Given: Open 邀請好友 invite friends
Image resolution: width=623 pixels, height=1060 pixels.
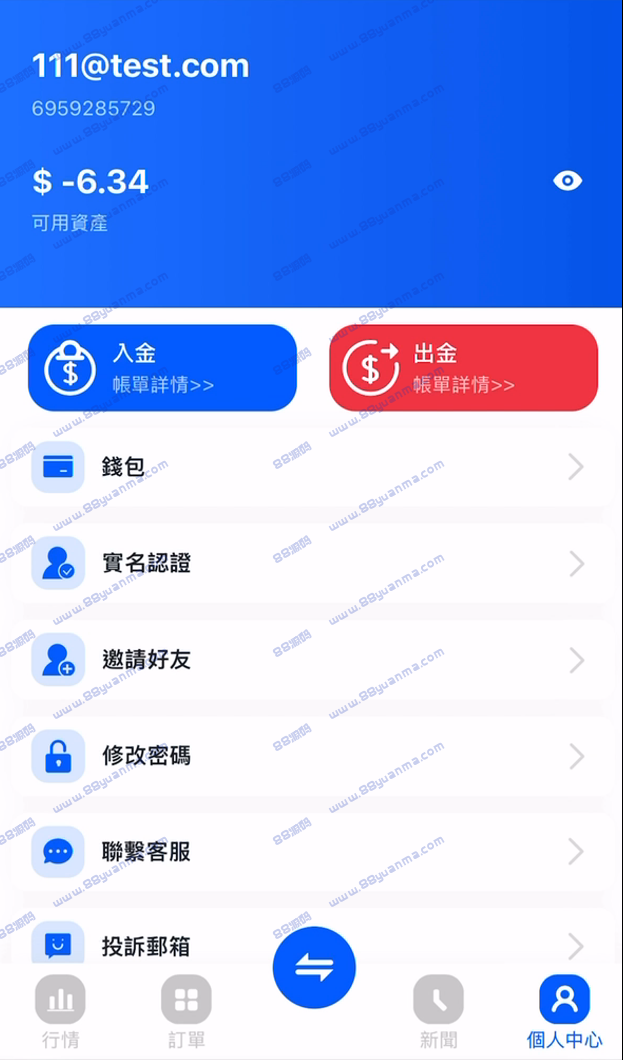Looking at the screenshot, I should pyautogui.click(x=312, y=660).
